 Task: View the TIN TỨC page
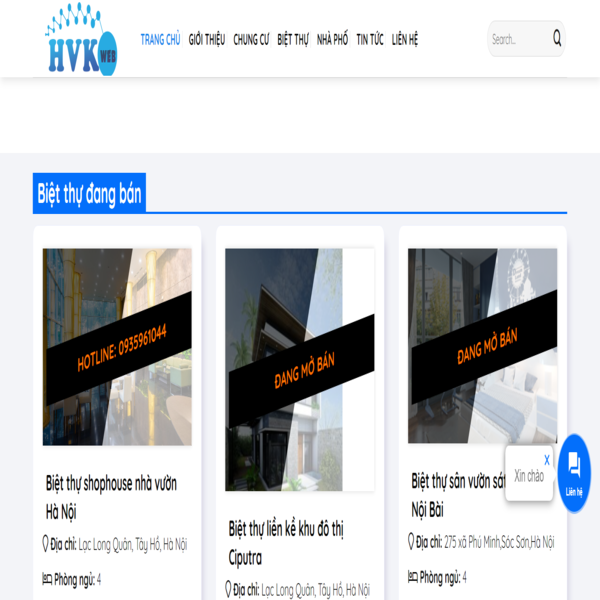pyautogui.click(x=369, y=40)
